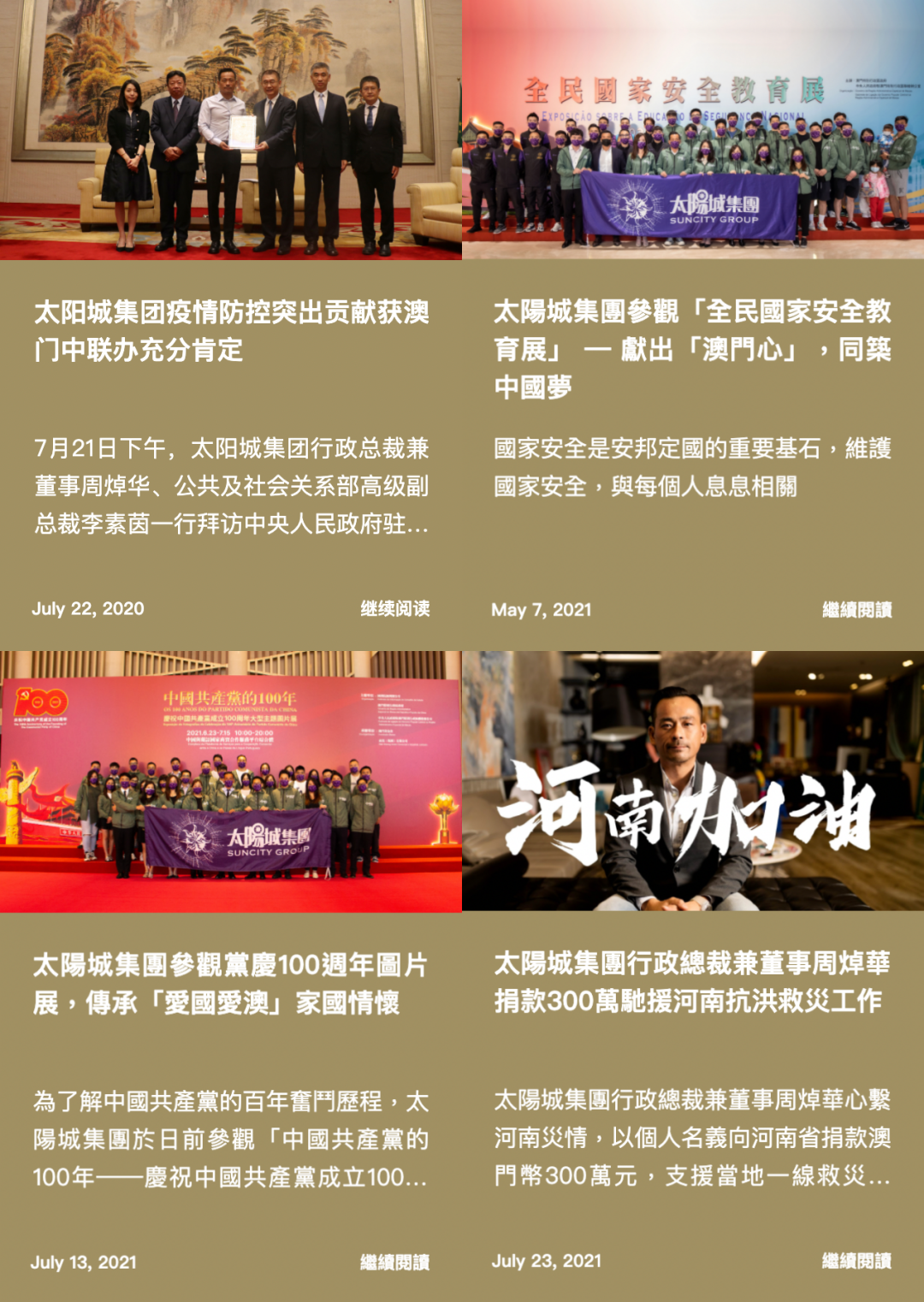Screen dimensions: 924x1302
Task: Open the July 22, 2020 article photo
Action: [231, 129]
